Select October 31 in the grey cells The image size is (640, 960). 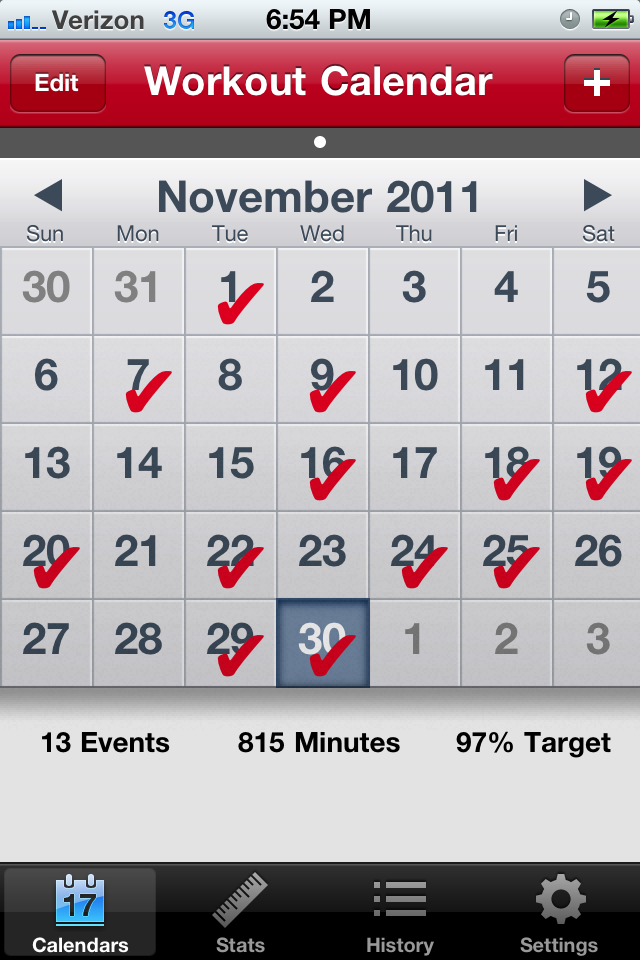point(139,291)
